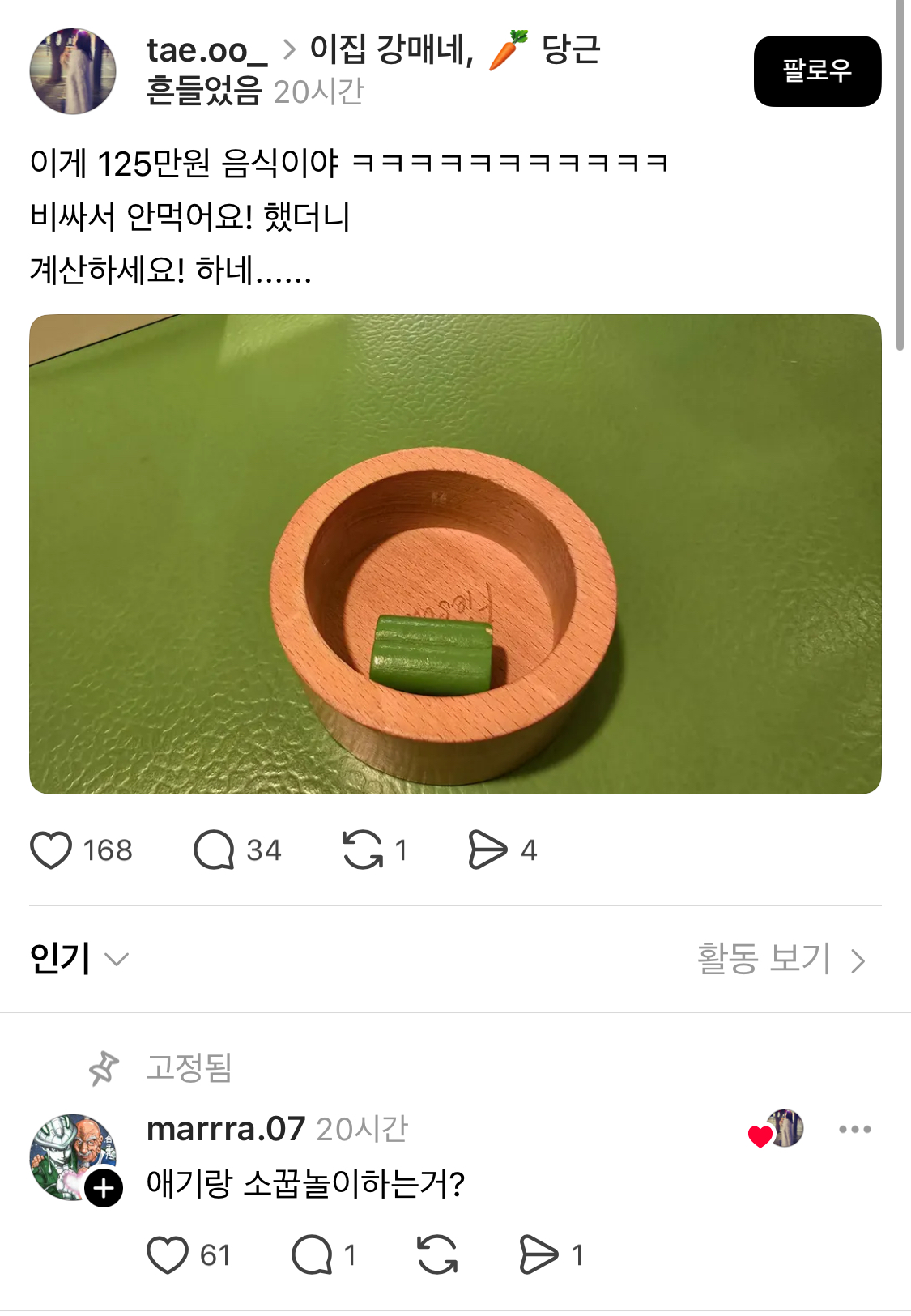Open tae.oo_'s profile picture
911x1316 pixels.
73,71
